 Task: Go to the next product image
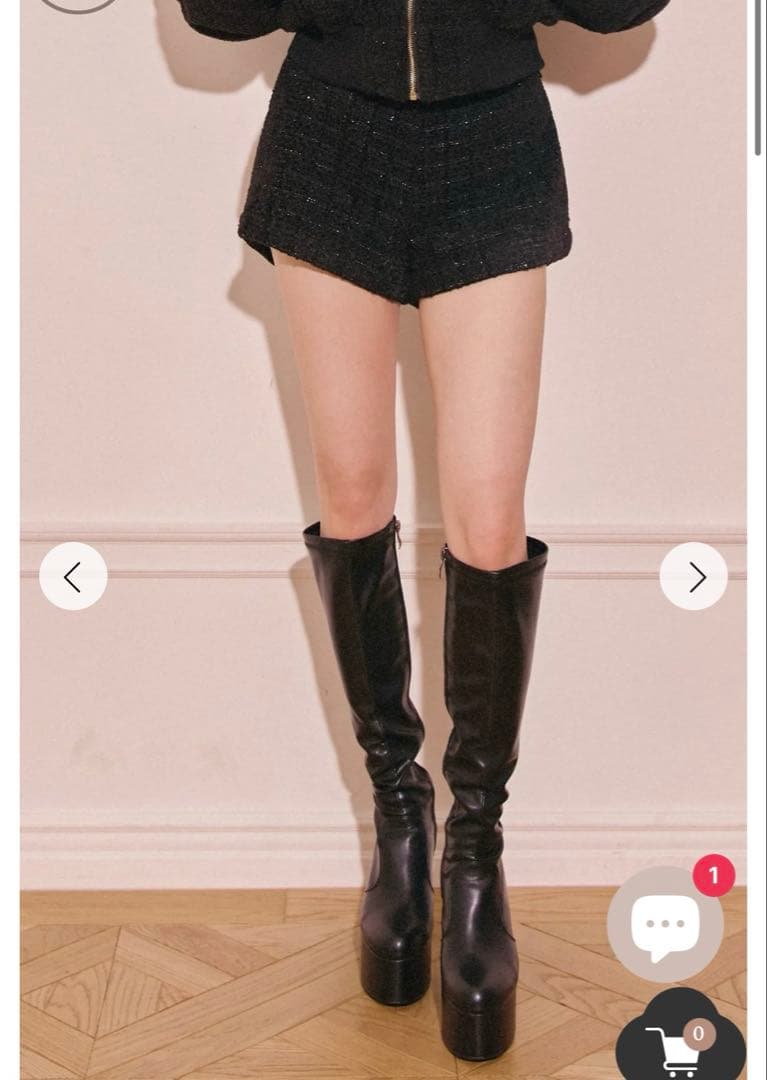click(x=693, y=576)
